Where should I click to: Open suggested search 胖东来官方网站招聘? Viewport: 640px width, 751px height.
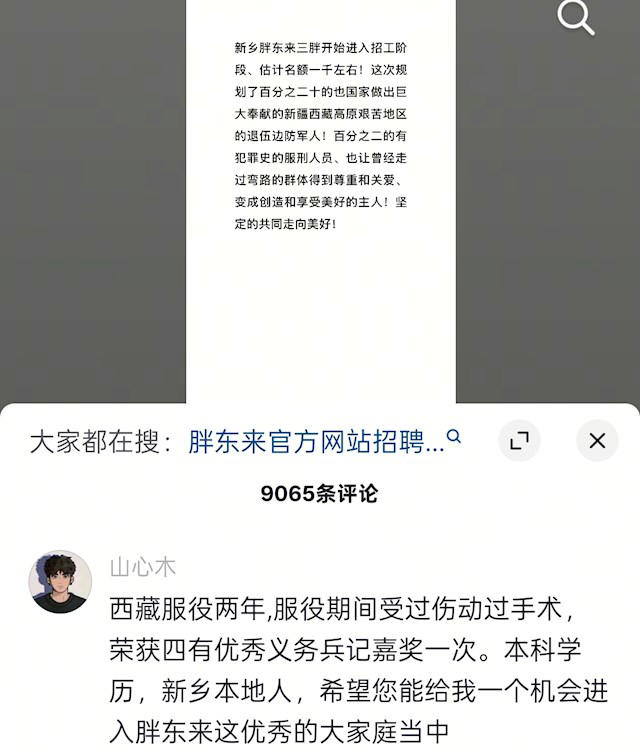tap(316, 442)
